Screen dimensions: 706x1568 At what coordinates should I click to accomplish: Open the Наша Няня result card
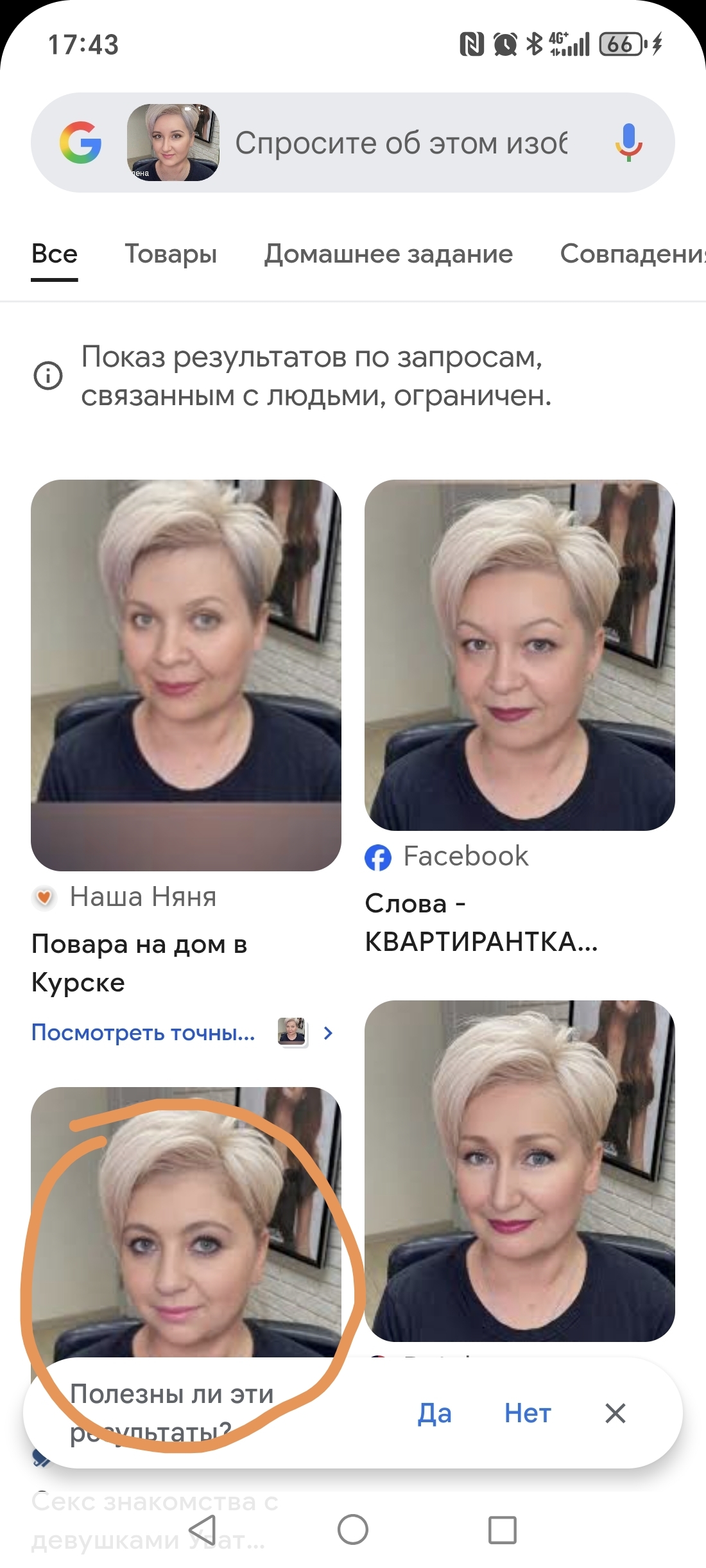[185, 675]
